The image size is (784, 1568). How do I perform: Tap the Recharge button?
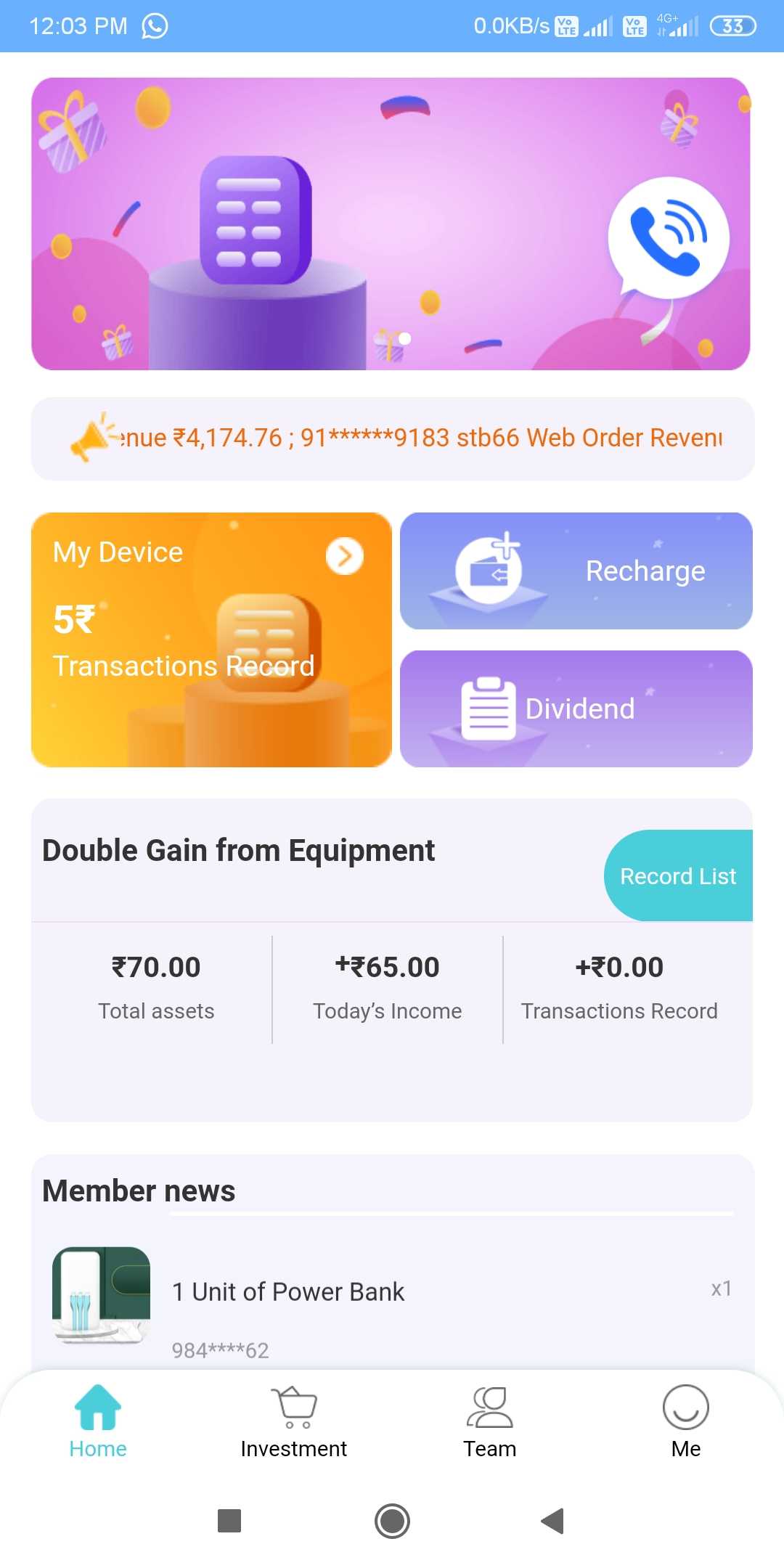pyautogui.click(x=576, y=571)
